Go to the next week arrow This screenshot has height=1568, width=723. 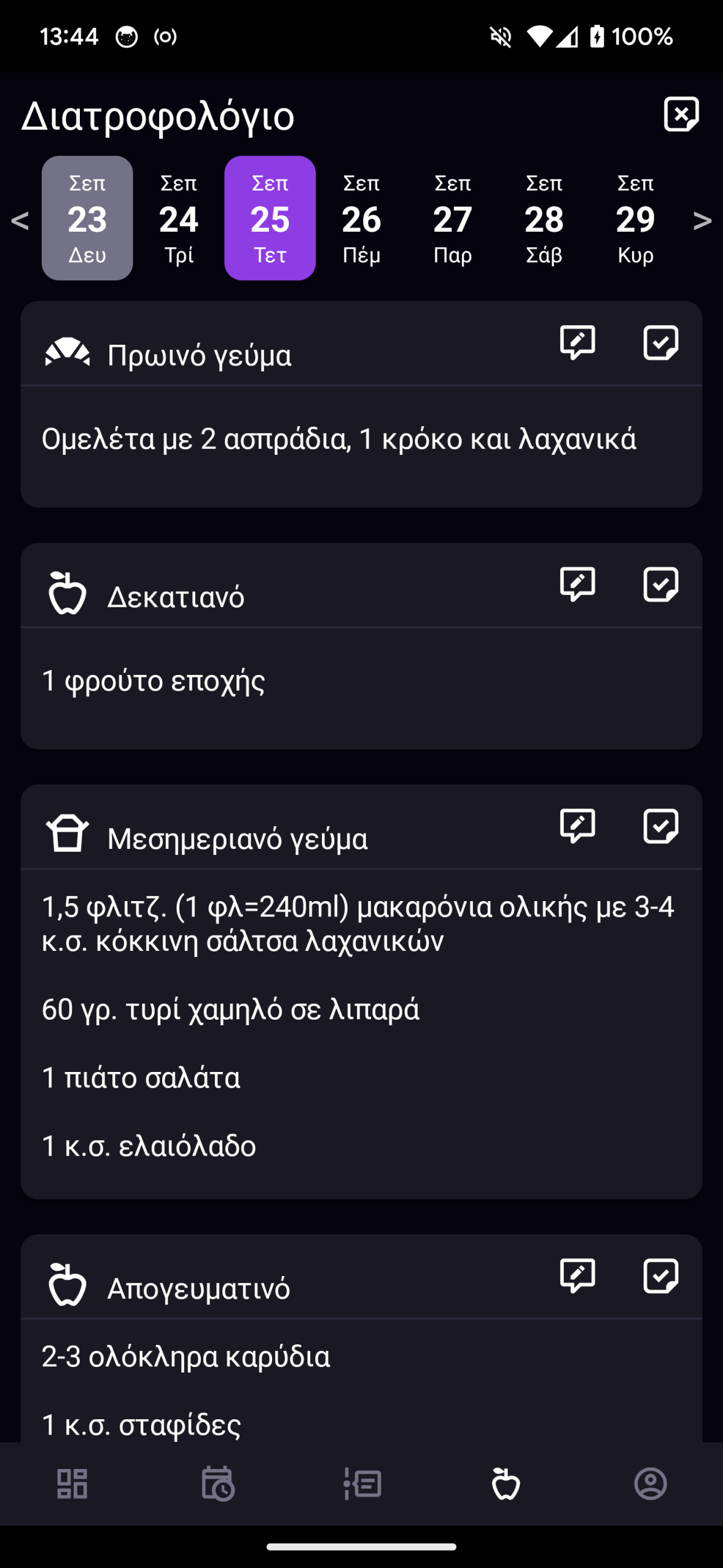point(702,220)
